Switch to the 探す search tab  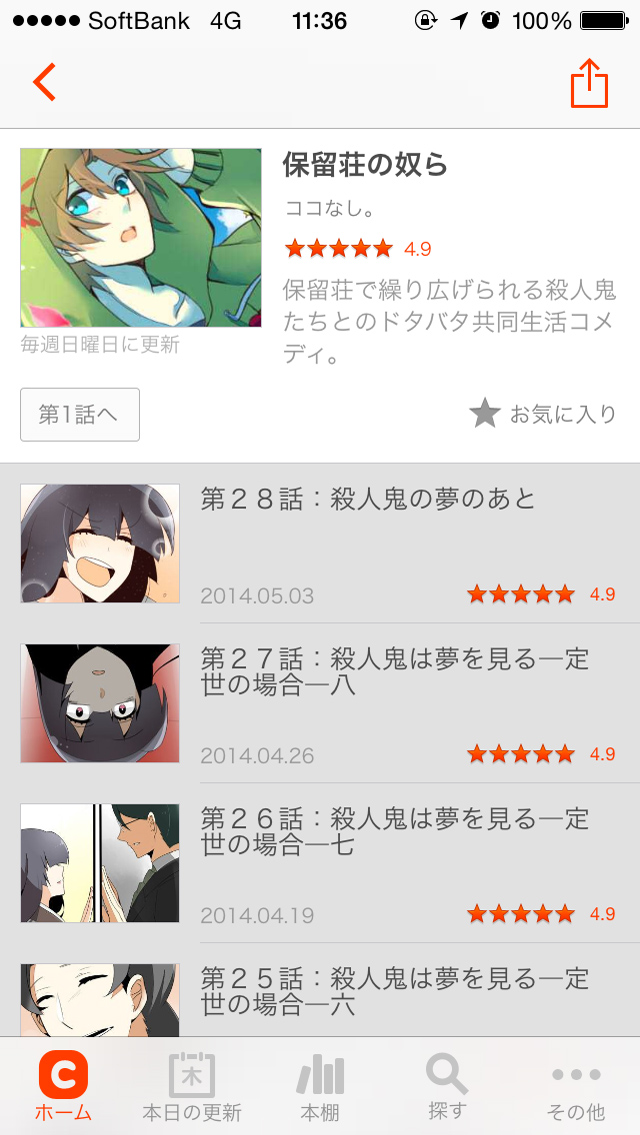(x=447, y=1086)
